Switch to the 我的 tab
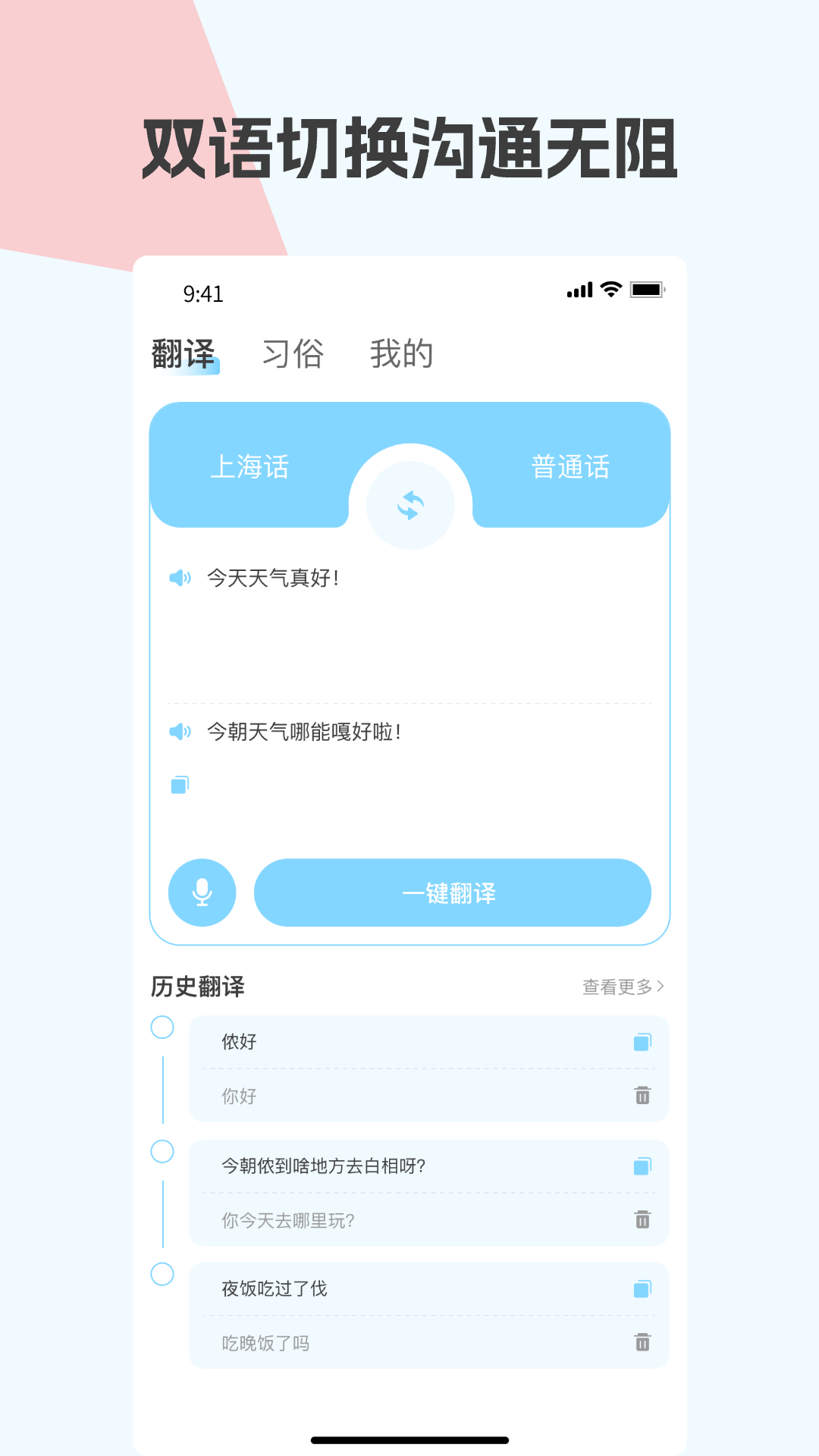Image resolution: width=819 pixels, height=1456 pixels. (x=402, y=353)
